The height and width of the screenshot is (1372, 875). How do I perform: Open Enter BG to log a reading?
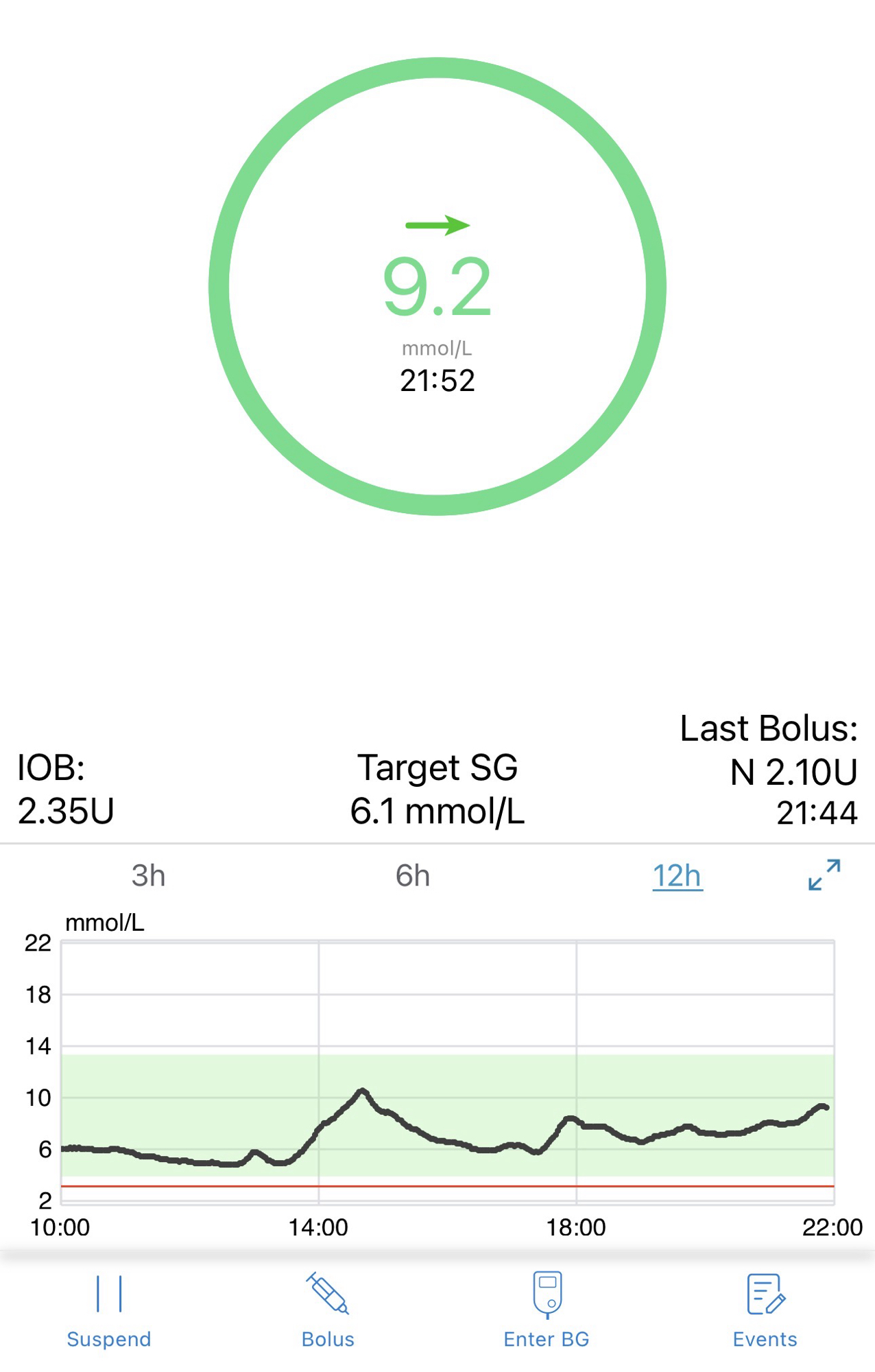[547, 1310]
